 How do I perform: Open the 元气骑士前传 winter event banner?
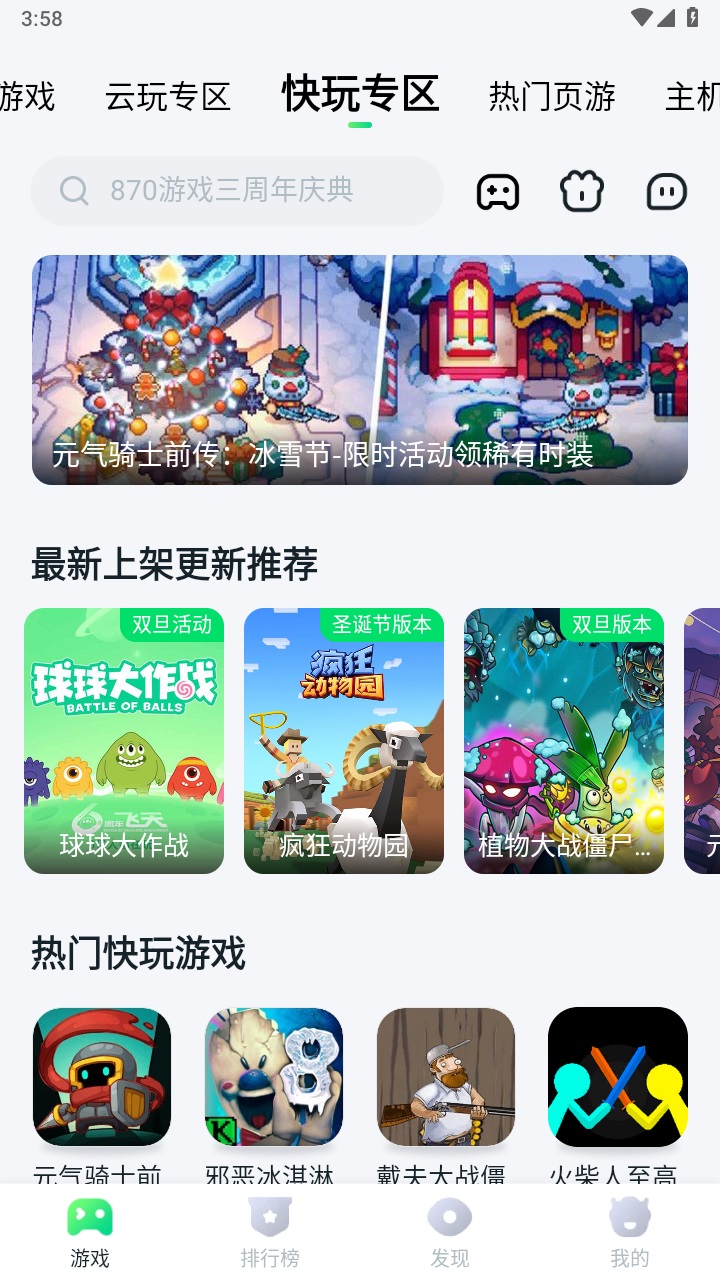[360, 369]
